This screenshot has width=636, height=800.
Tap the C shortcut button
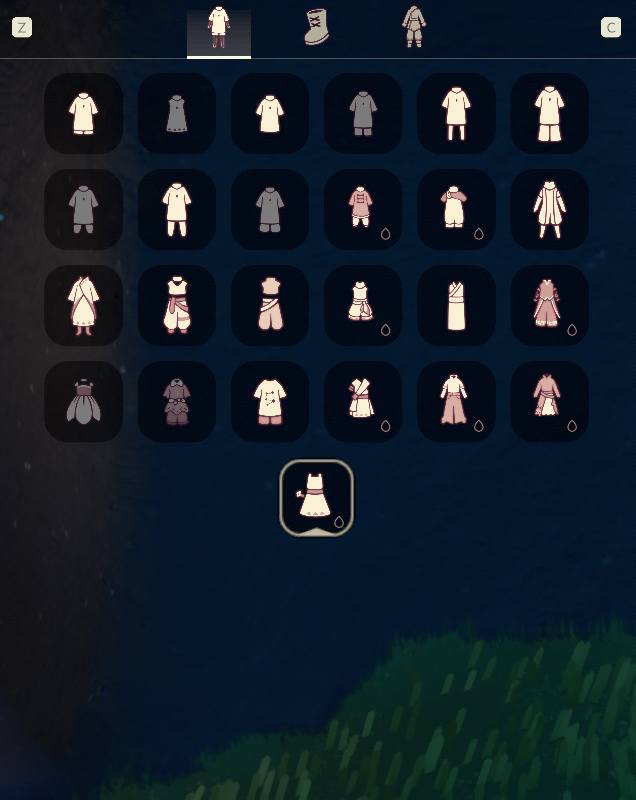pyautogui.click(x=611, y=28)
